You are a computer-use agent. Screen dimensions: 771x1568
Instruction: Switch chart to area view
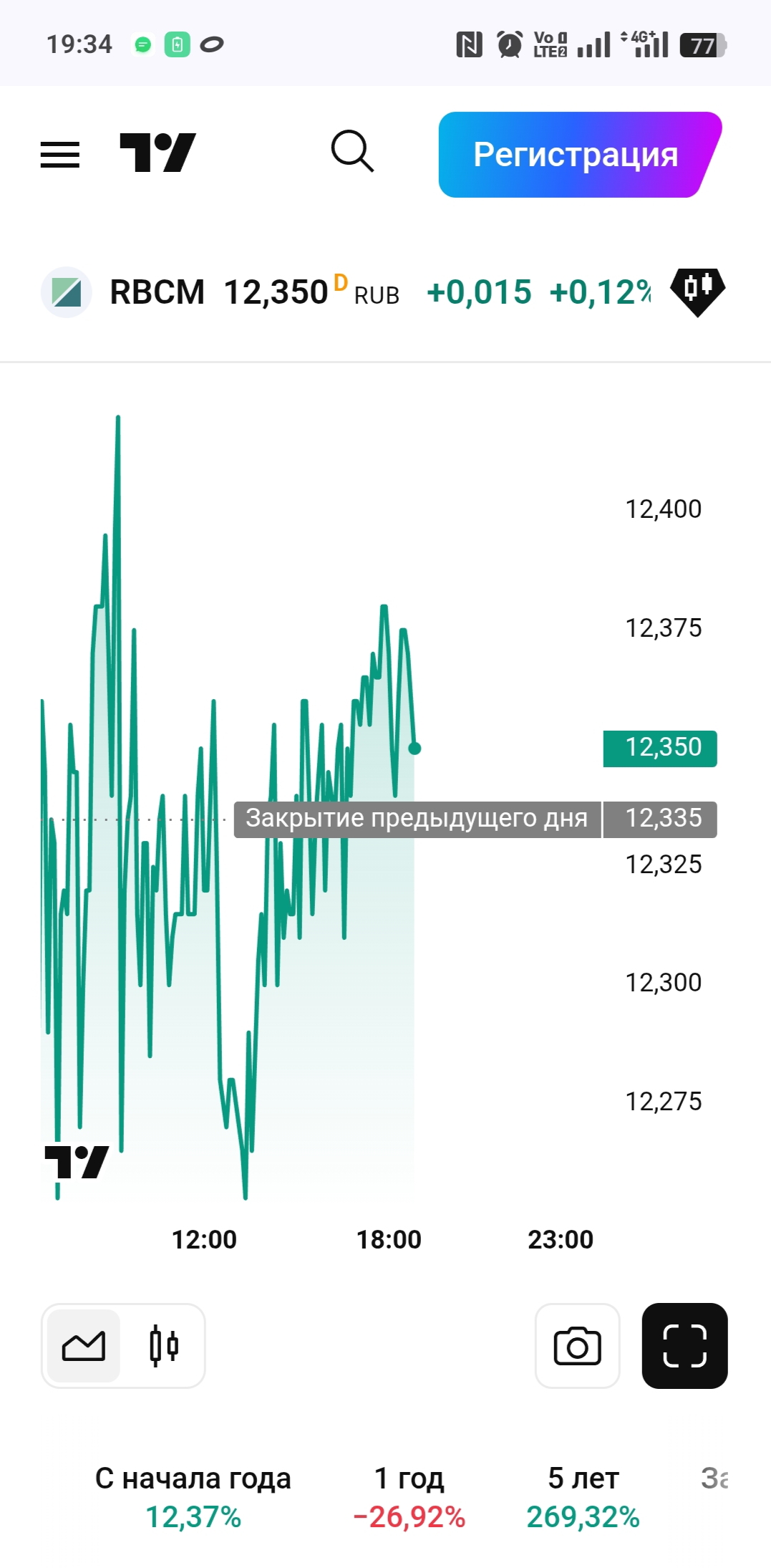[84, 1346]
